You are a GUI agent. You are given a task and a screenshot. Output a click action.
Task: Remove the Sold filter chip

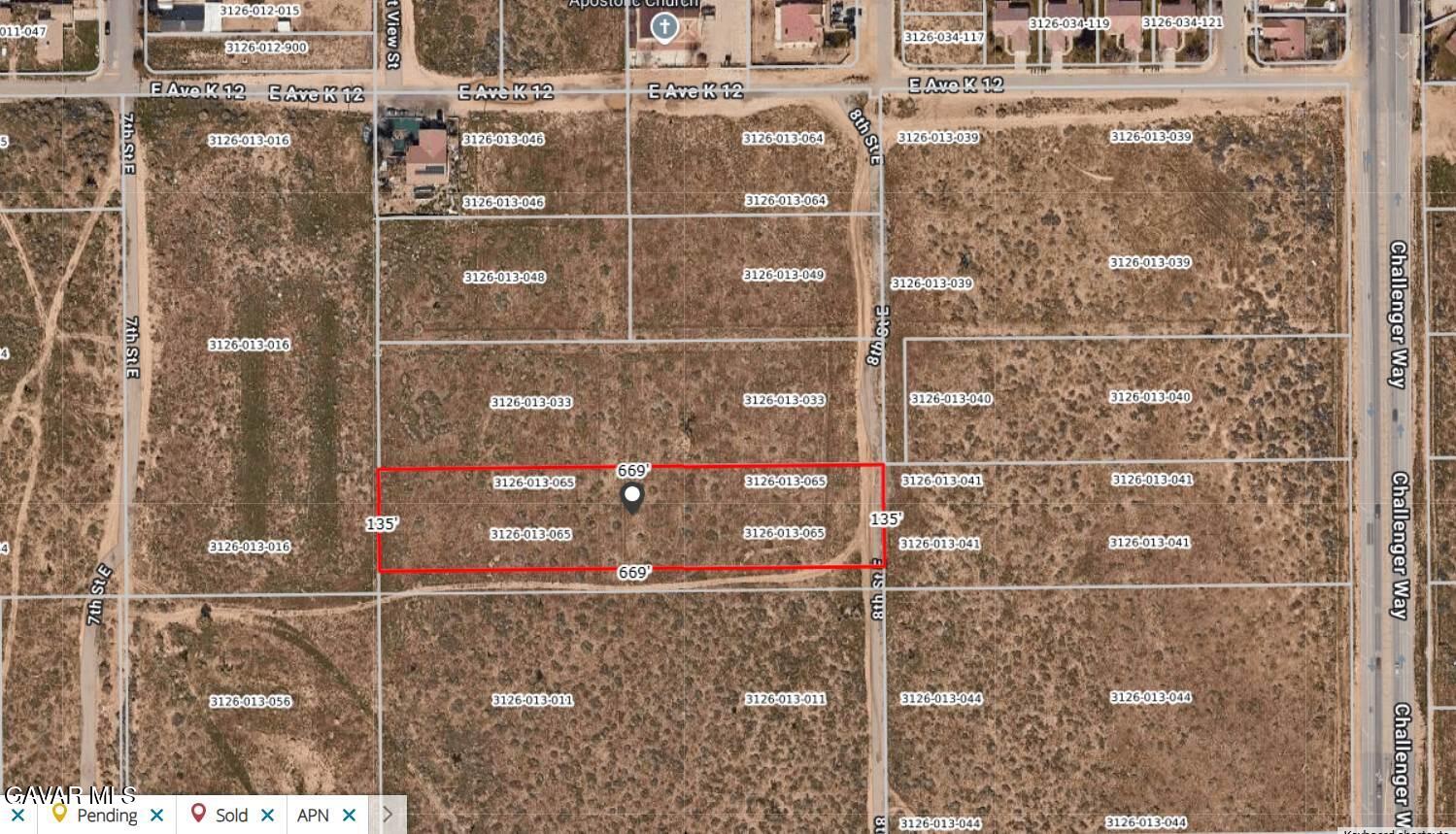coord(268,816)
